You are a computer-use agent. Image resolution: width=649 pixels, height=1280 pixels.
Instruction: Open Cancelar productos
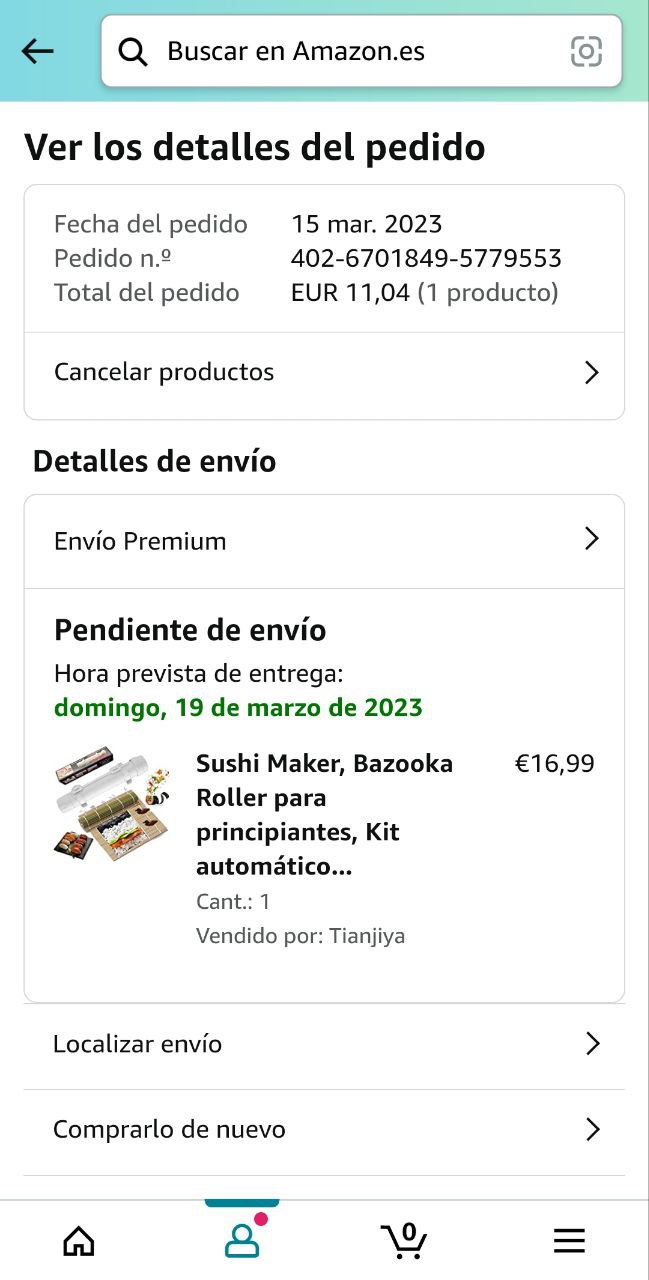pyautogui.click(x=324, y=372)
